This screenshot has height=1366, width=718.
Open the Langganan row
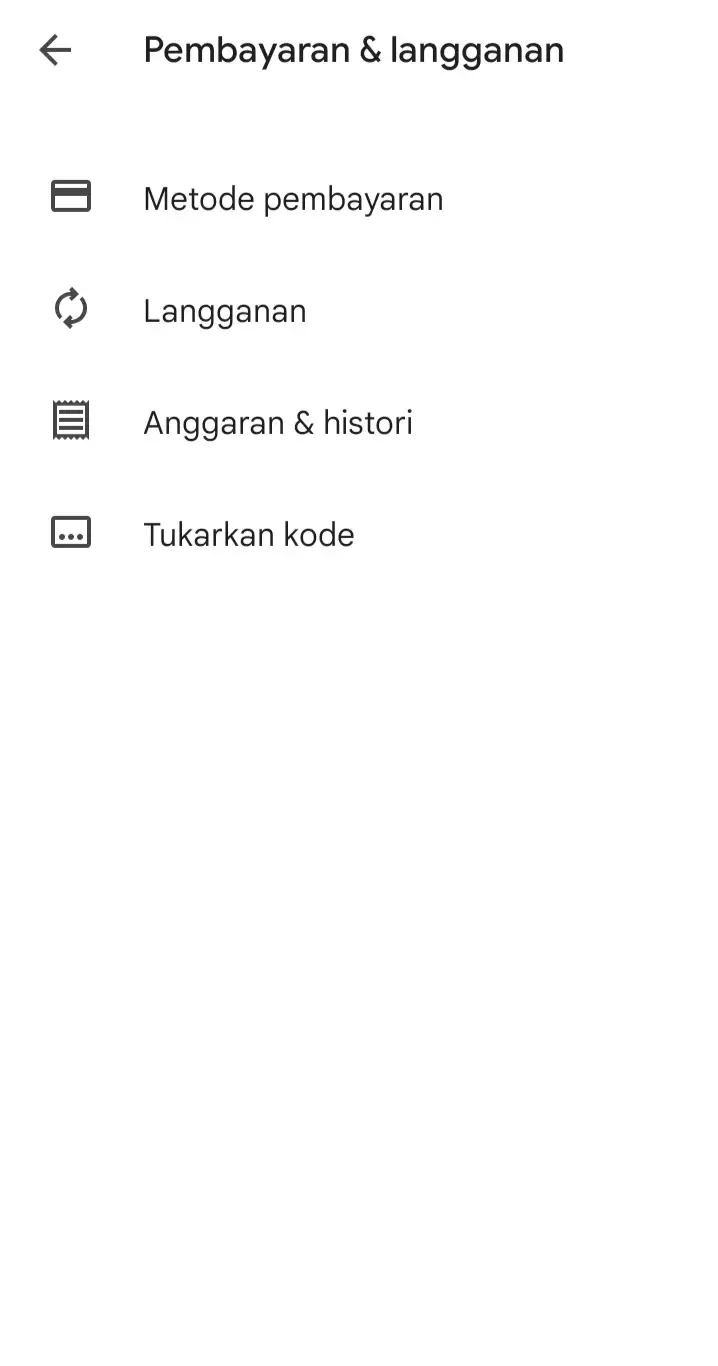coord(359,310)
